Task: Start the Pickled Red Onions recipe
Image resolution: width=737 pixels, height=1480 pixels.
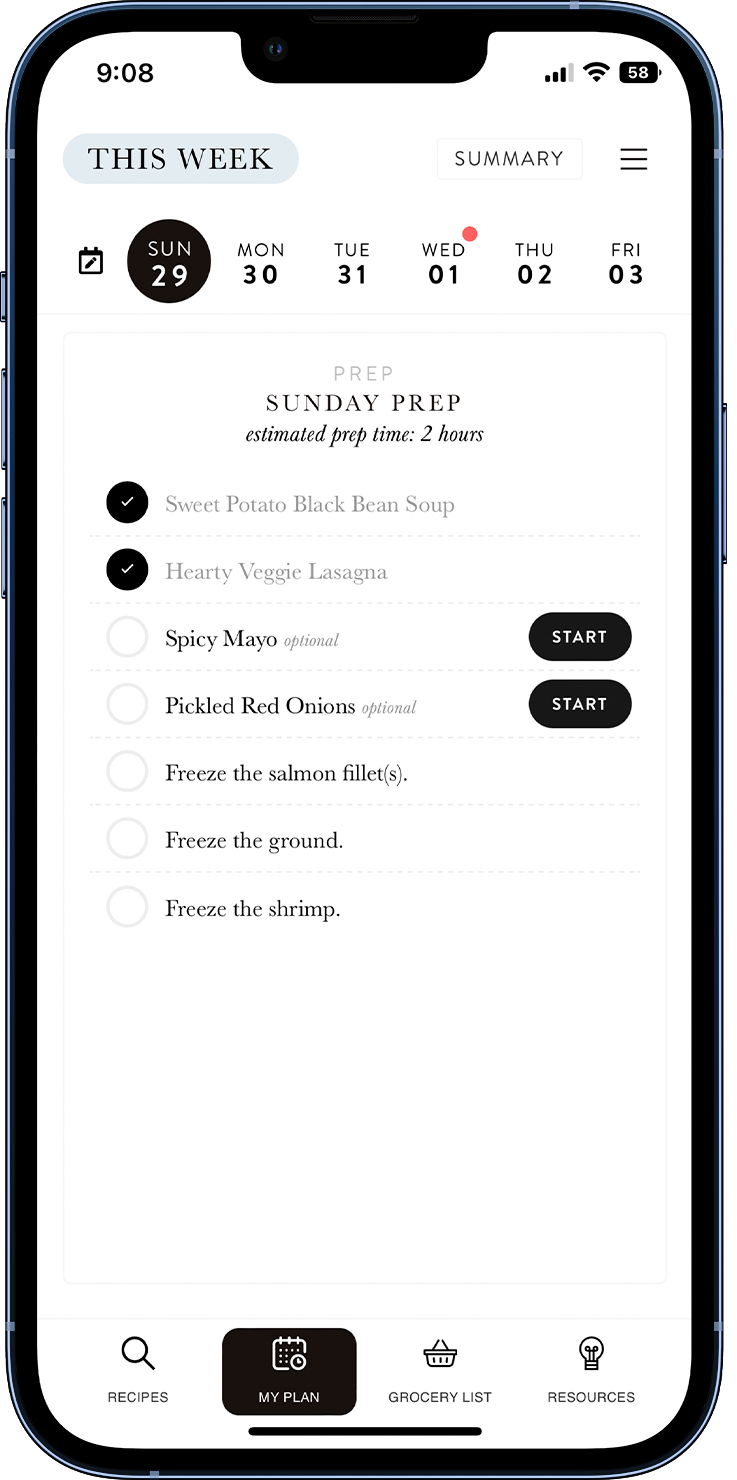Action: click(579, 704)
